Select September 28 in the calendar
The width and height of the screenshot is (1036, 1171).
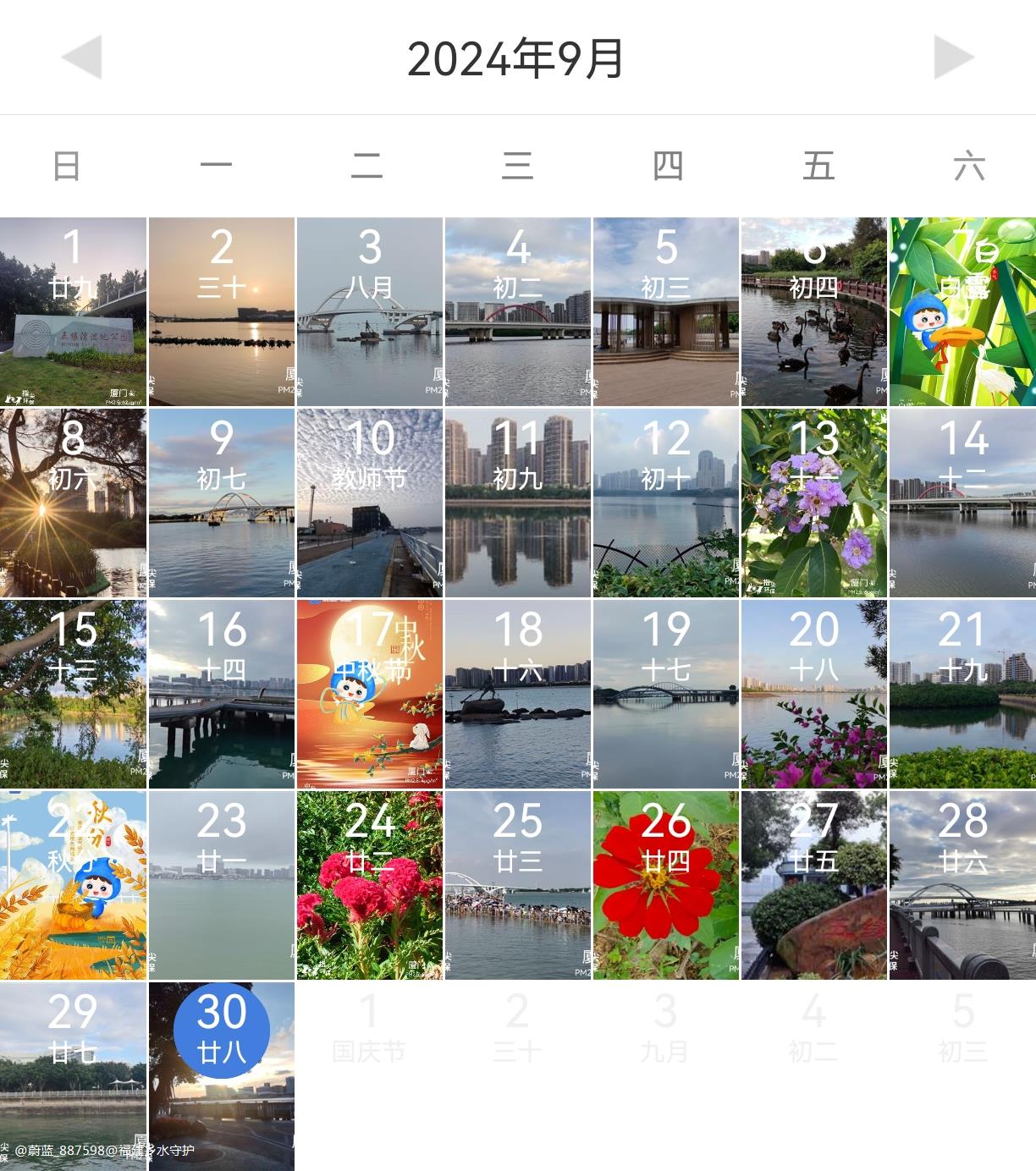962,886
